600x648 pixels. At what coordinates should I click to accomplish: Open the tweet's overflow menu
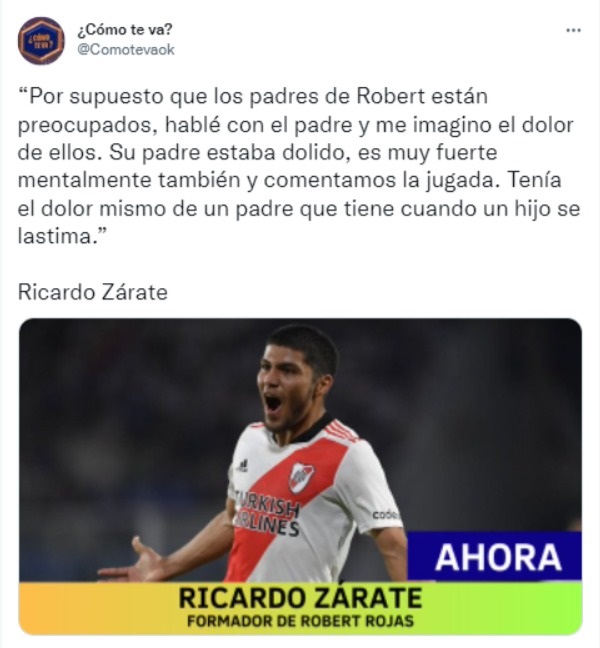(x=573, y=30)
